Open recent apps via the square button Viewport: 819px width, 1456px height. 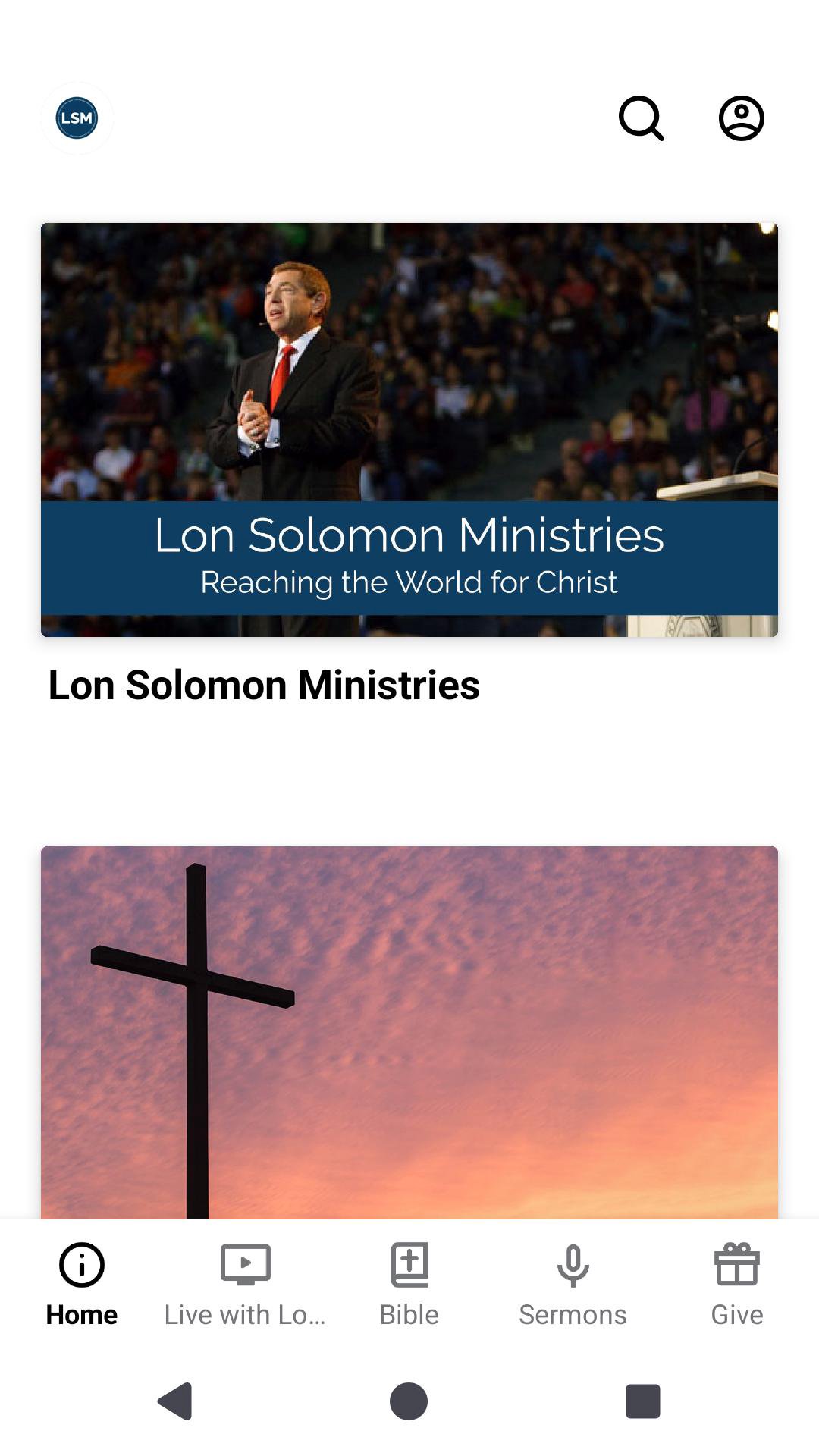click(x=642, y=1401)
